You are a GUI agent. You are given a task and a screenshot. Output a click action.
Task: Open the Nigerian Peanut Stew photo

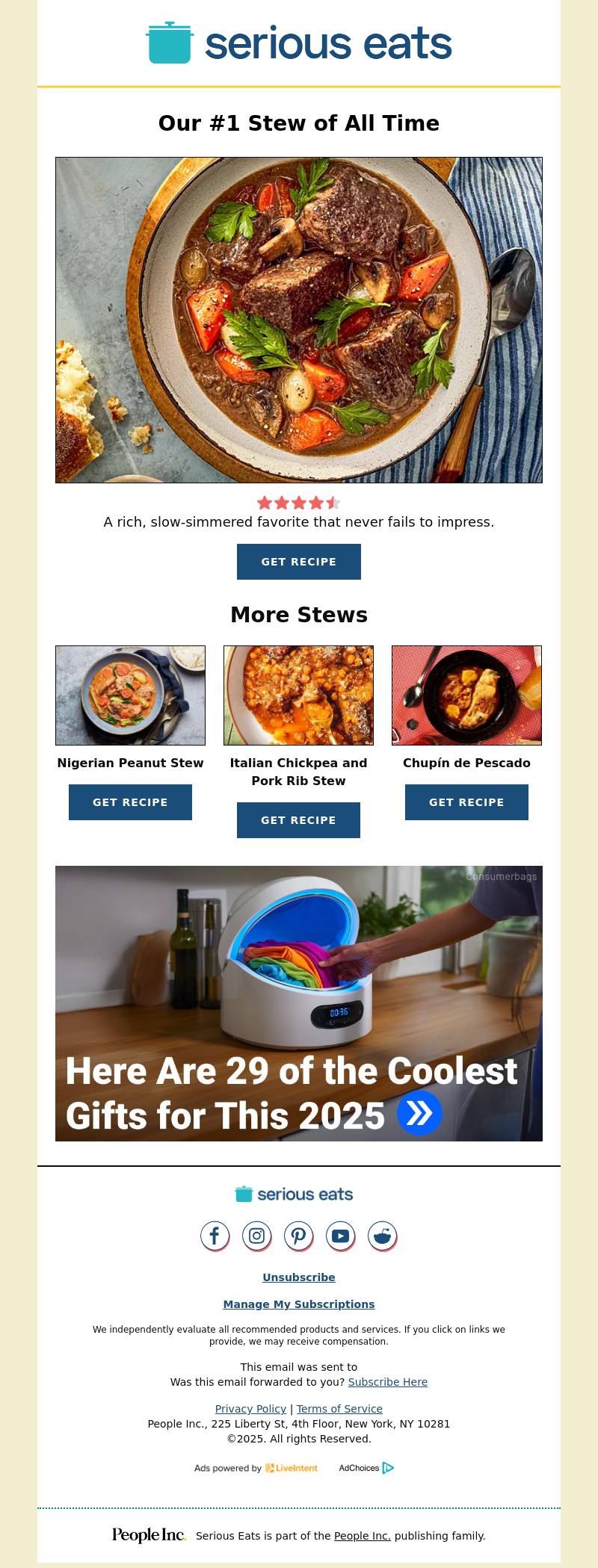tap(130, 695)
